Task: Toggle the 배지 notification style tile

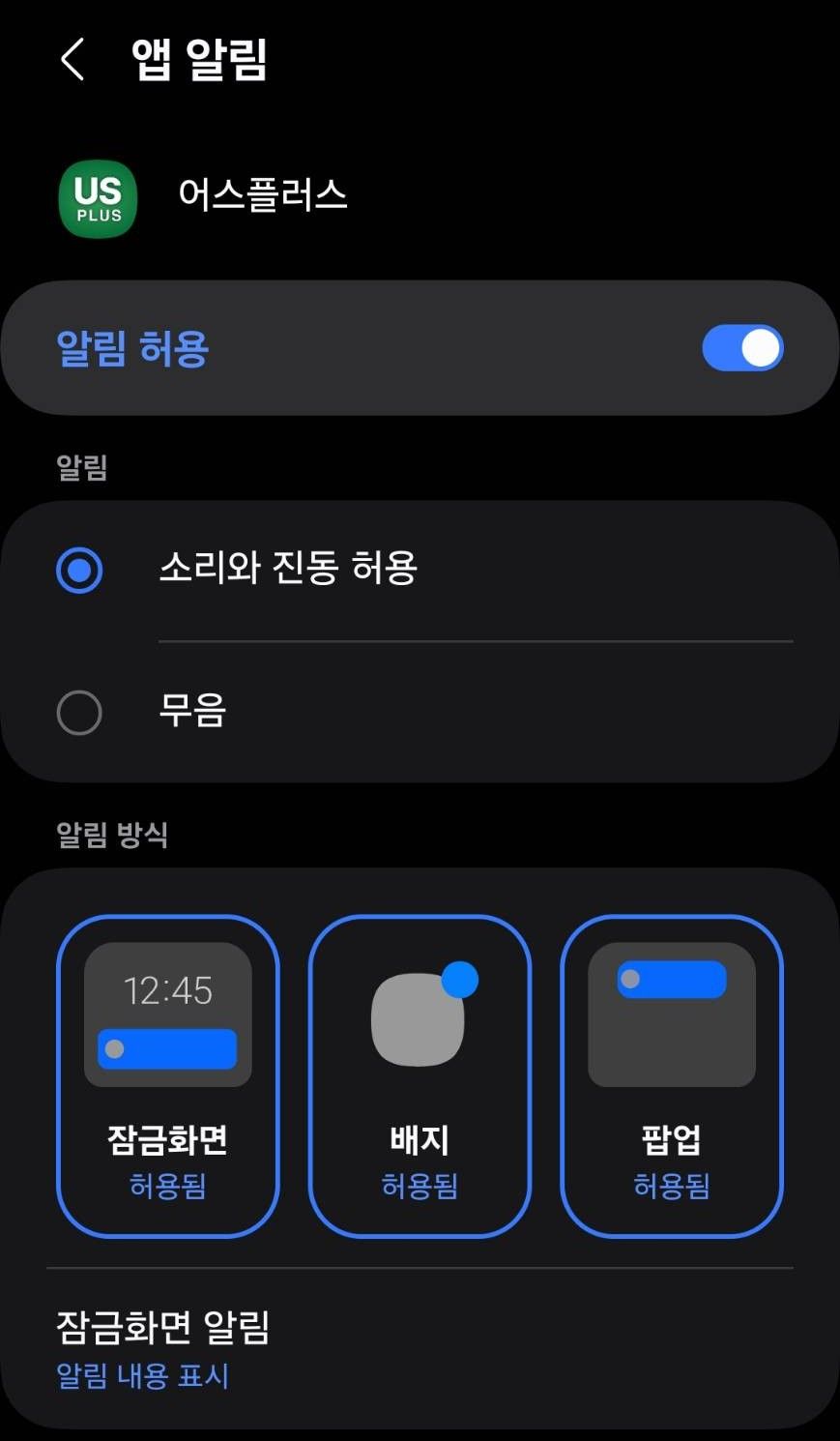Action: coord(420,1075)
